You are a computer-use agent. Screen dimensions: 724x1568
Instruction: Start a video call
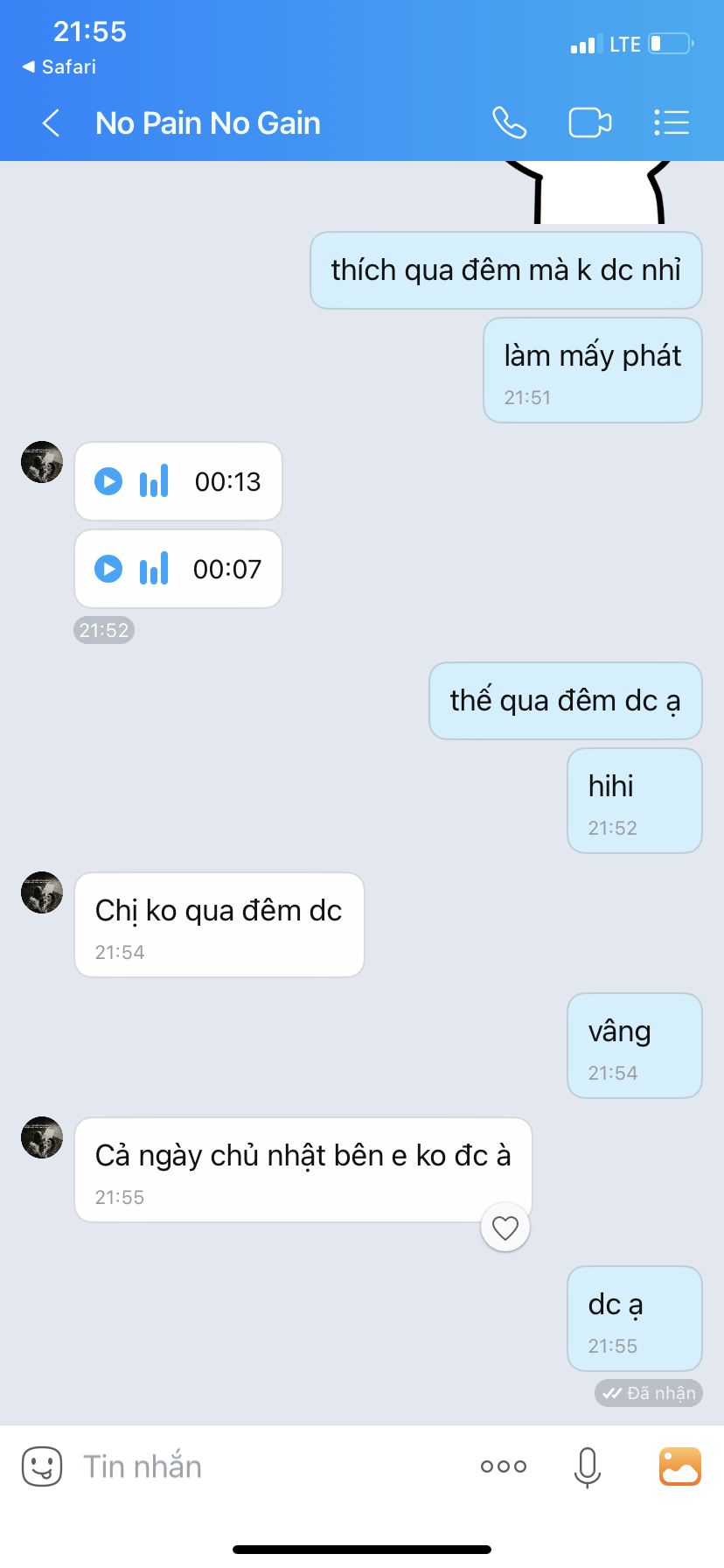(x=589, y=122)
